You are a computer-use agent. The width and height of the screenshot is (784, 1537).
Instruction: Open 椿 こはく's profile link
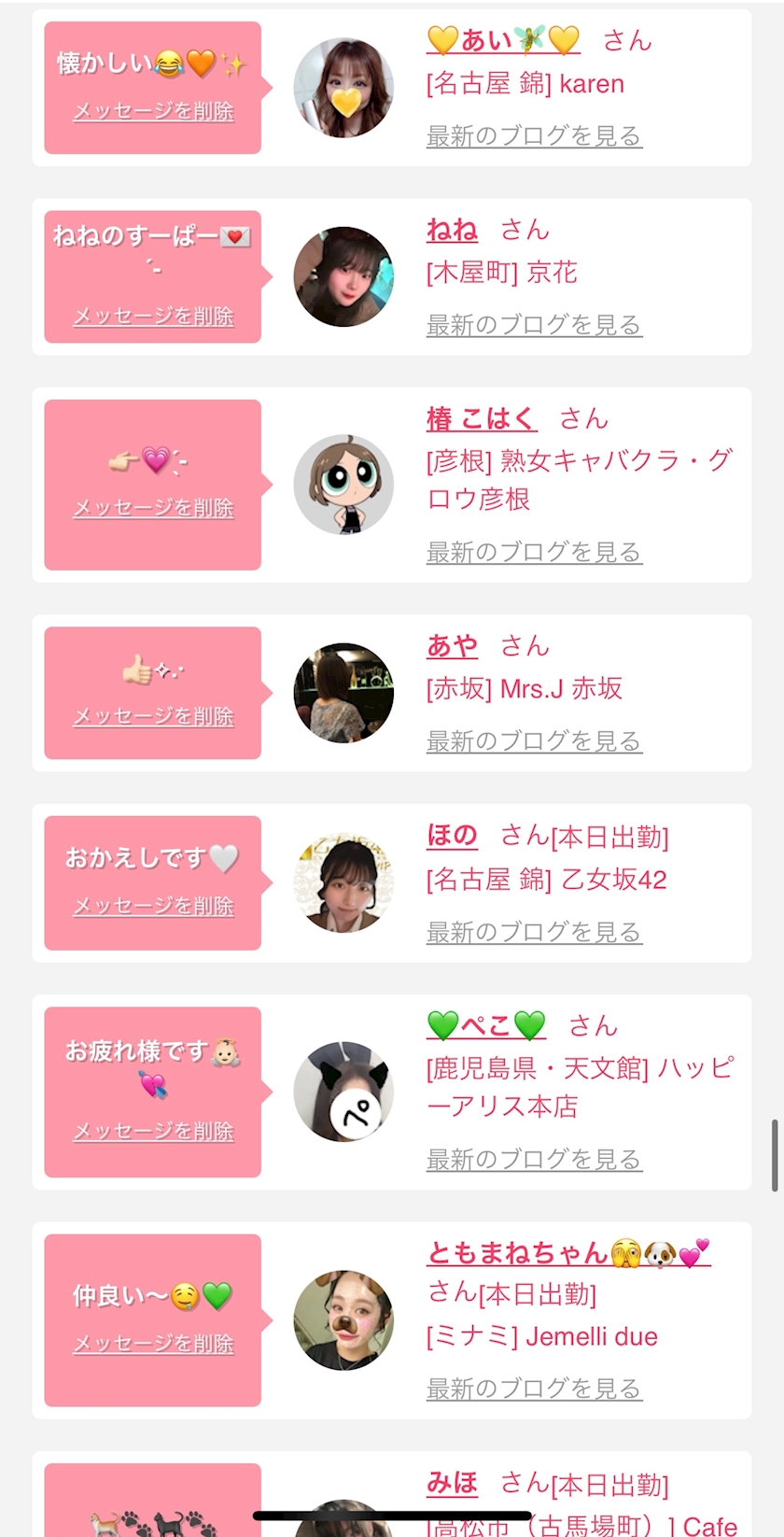pos(481,419)
